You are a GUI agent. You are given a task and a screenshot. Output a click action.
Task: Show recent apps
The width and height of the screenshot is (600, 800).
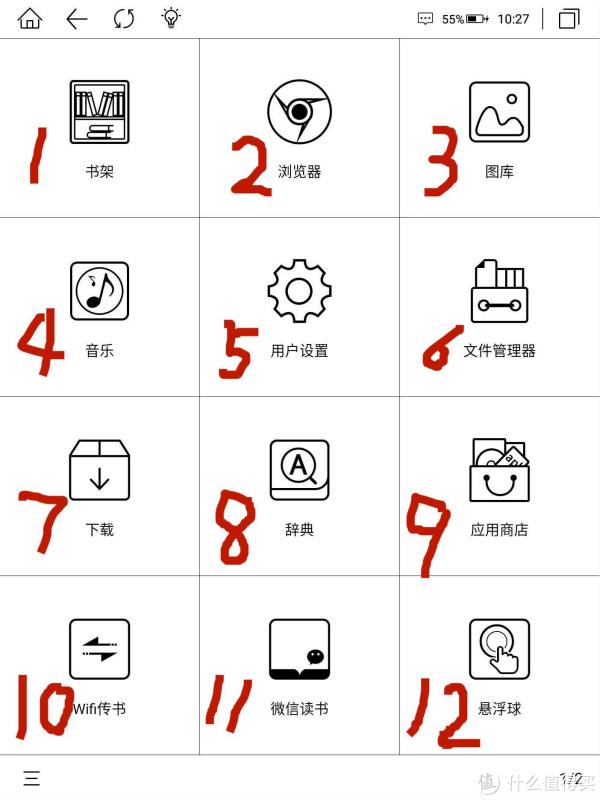tap(569, 19)
